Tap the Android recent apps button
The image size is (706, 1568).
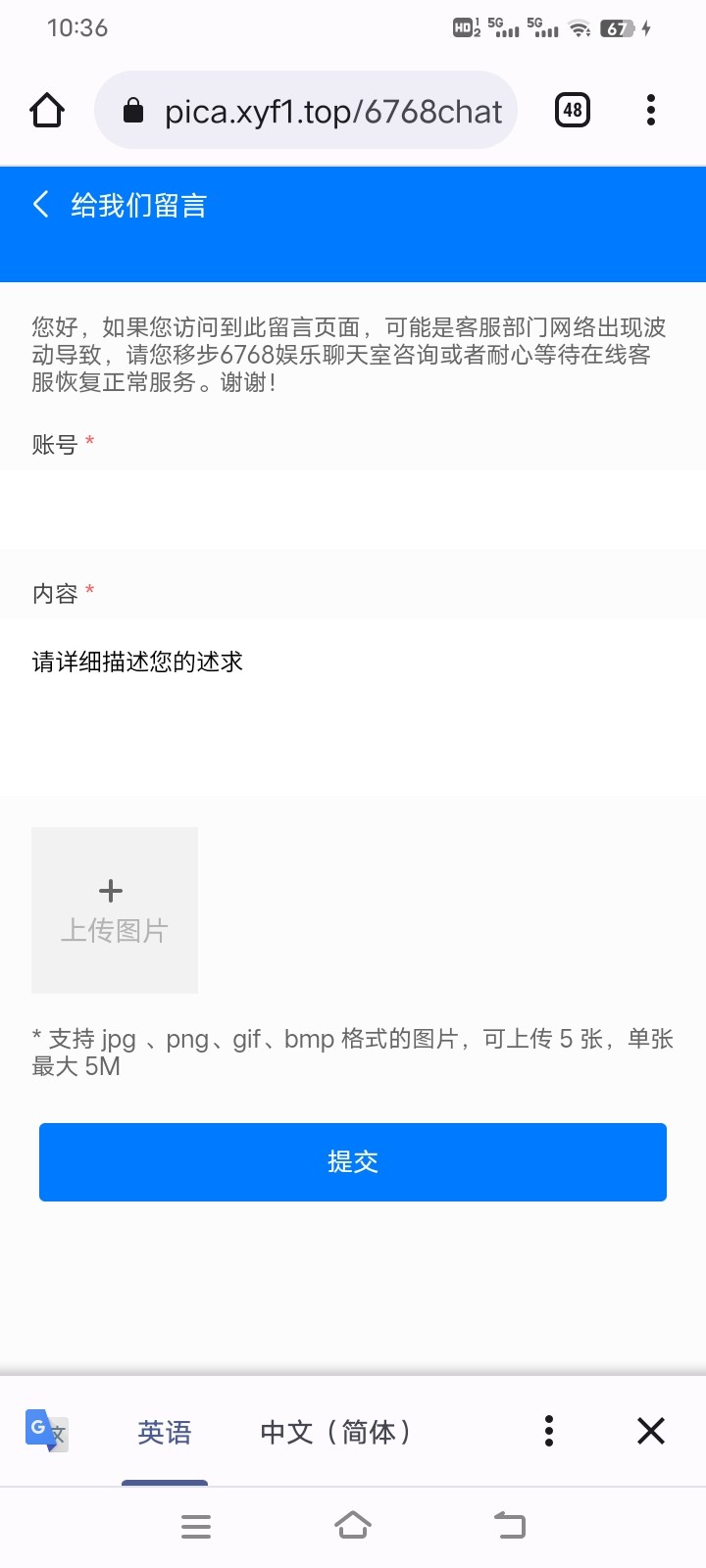[x=196, y=1525]
